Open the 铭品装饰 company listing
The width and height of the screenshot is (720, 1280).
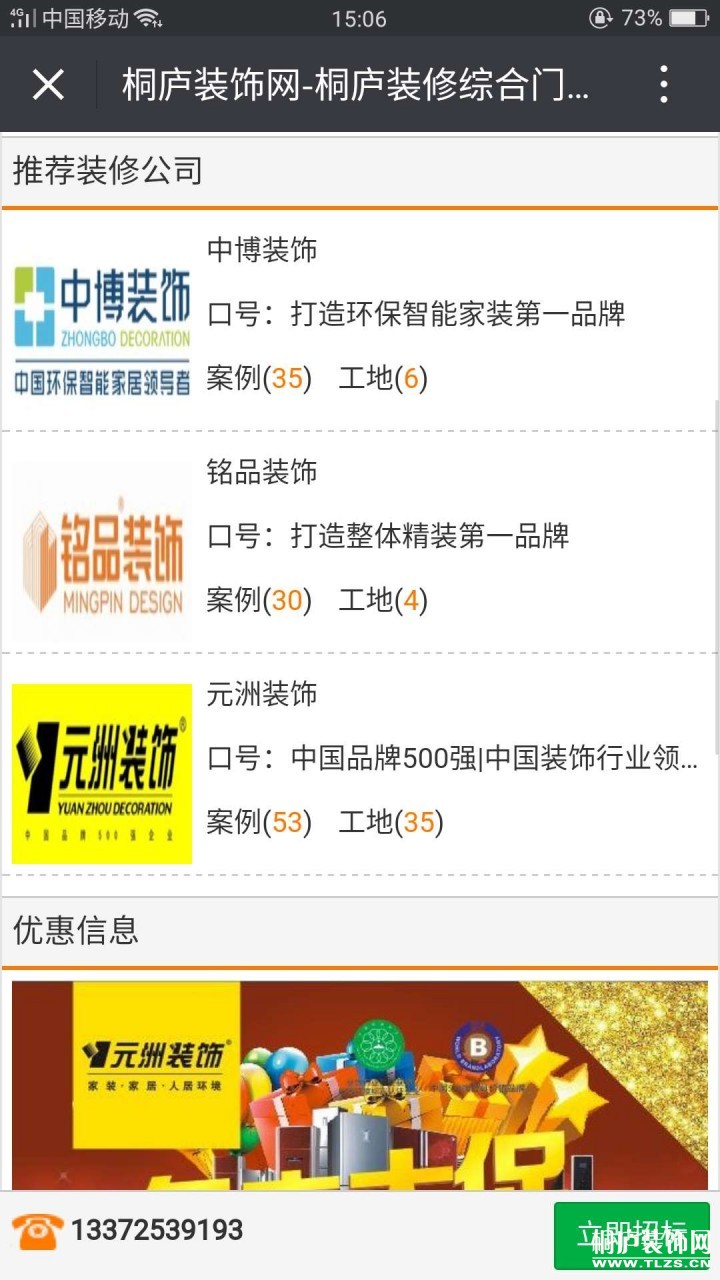click(262, 472)
